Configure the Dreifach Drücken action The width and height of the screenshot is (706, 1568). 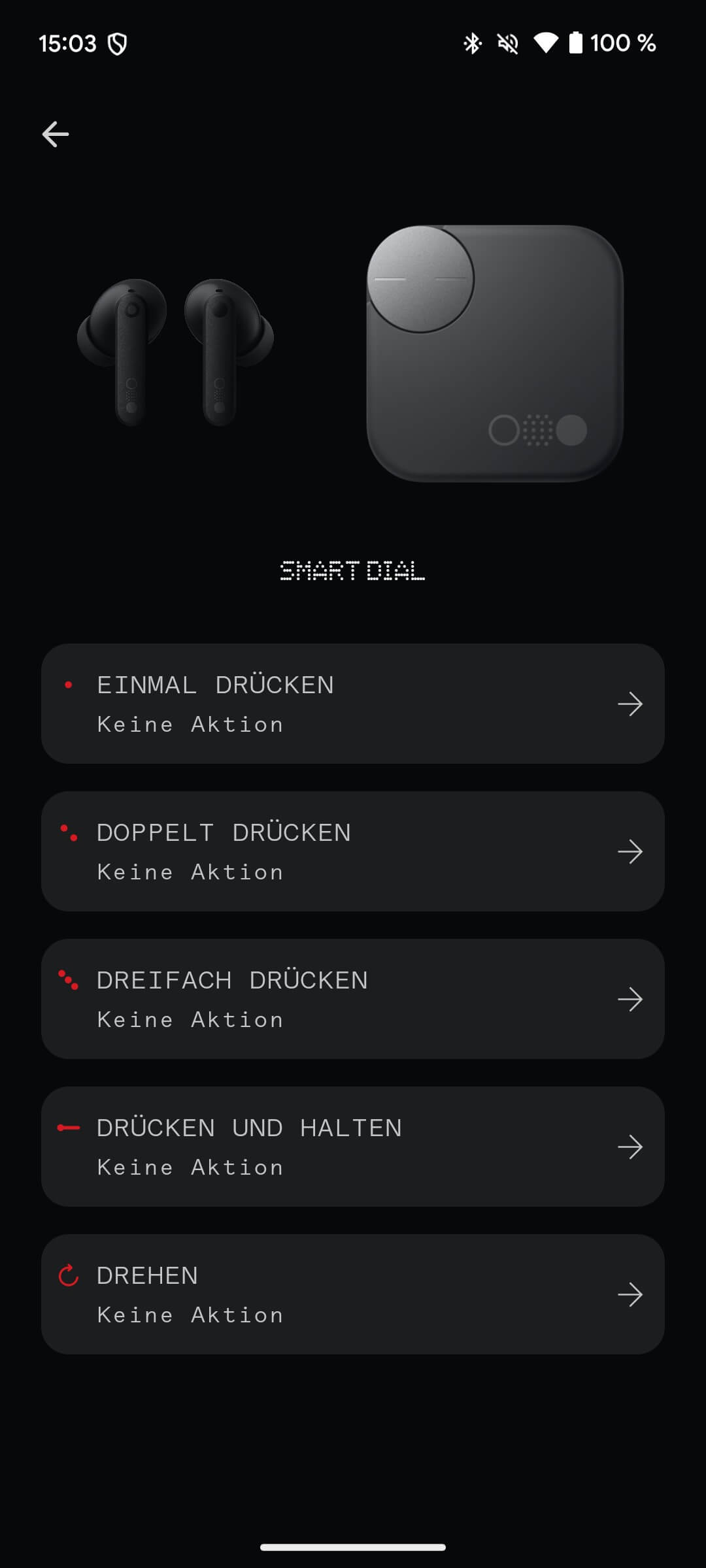tap(353, 999)
